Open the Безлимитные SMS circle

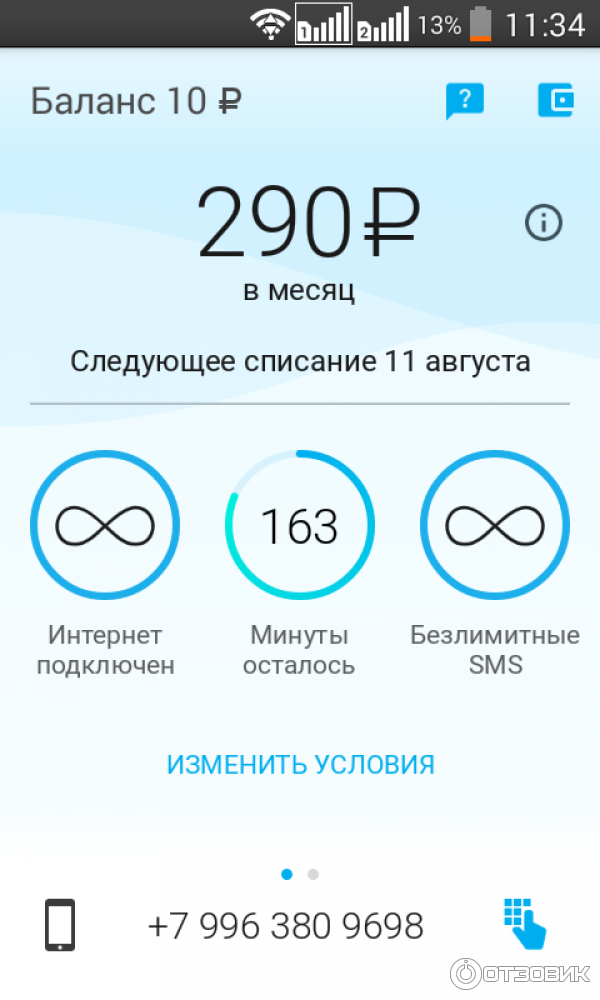495,525
